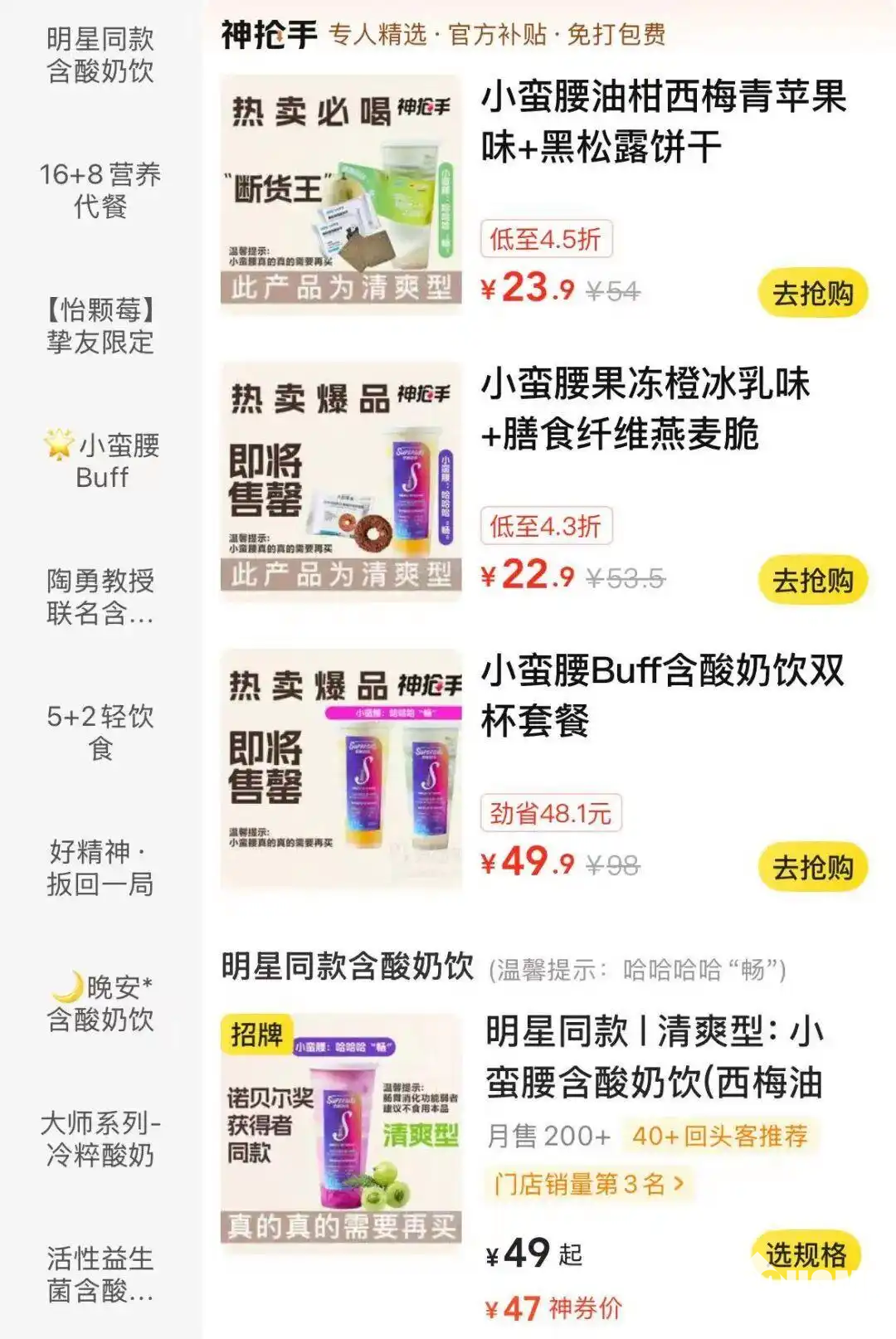Select the 明星同款含酸奶饮 category
The image size is (896, 1339).
point(100,55)
